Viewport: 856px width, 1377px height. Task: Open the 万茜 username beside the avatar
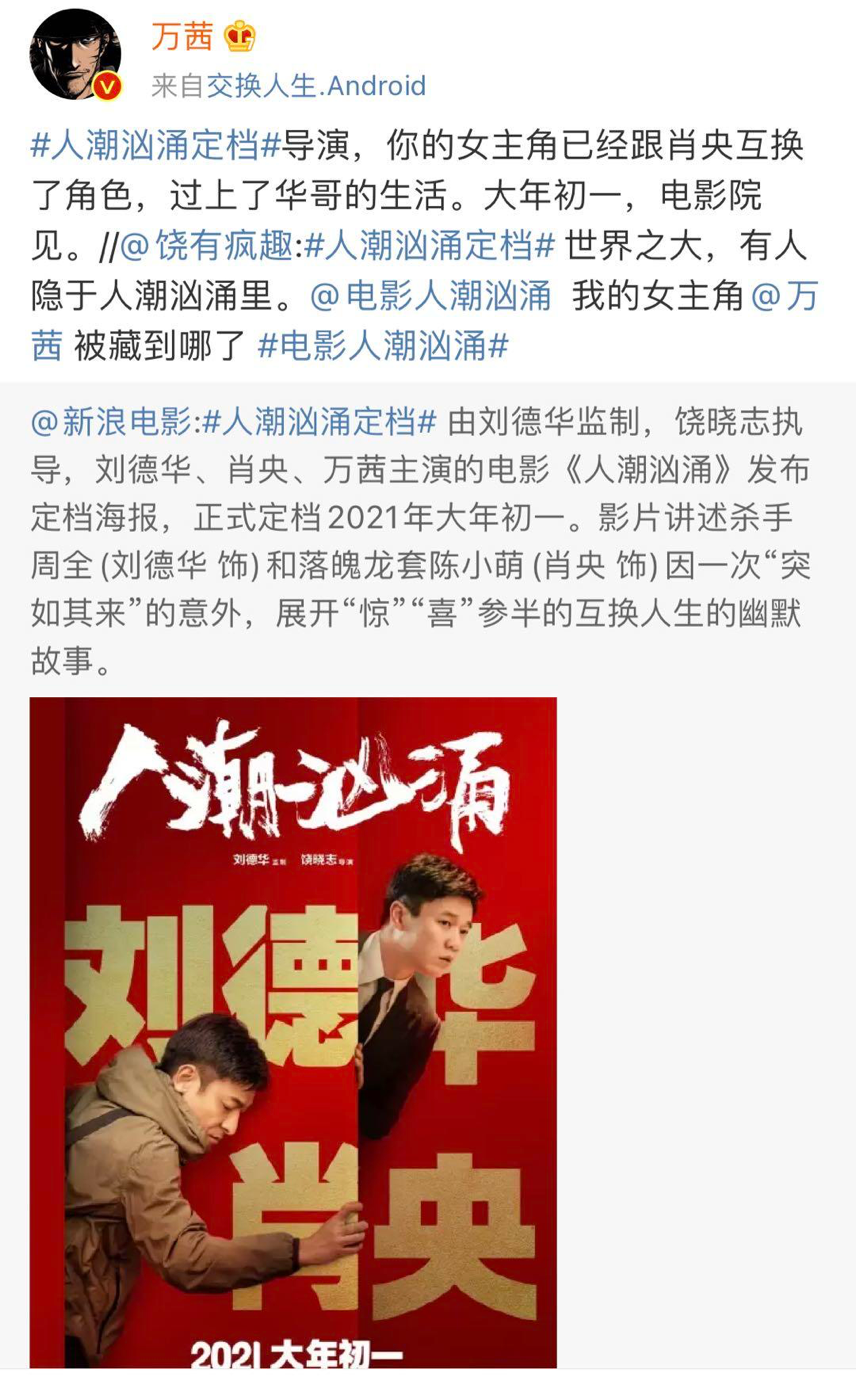[182, 37]
